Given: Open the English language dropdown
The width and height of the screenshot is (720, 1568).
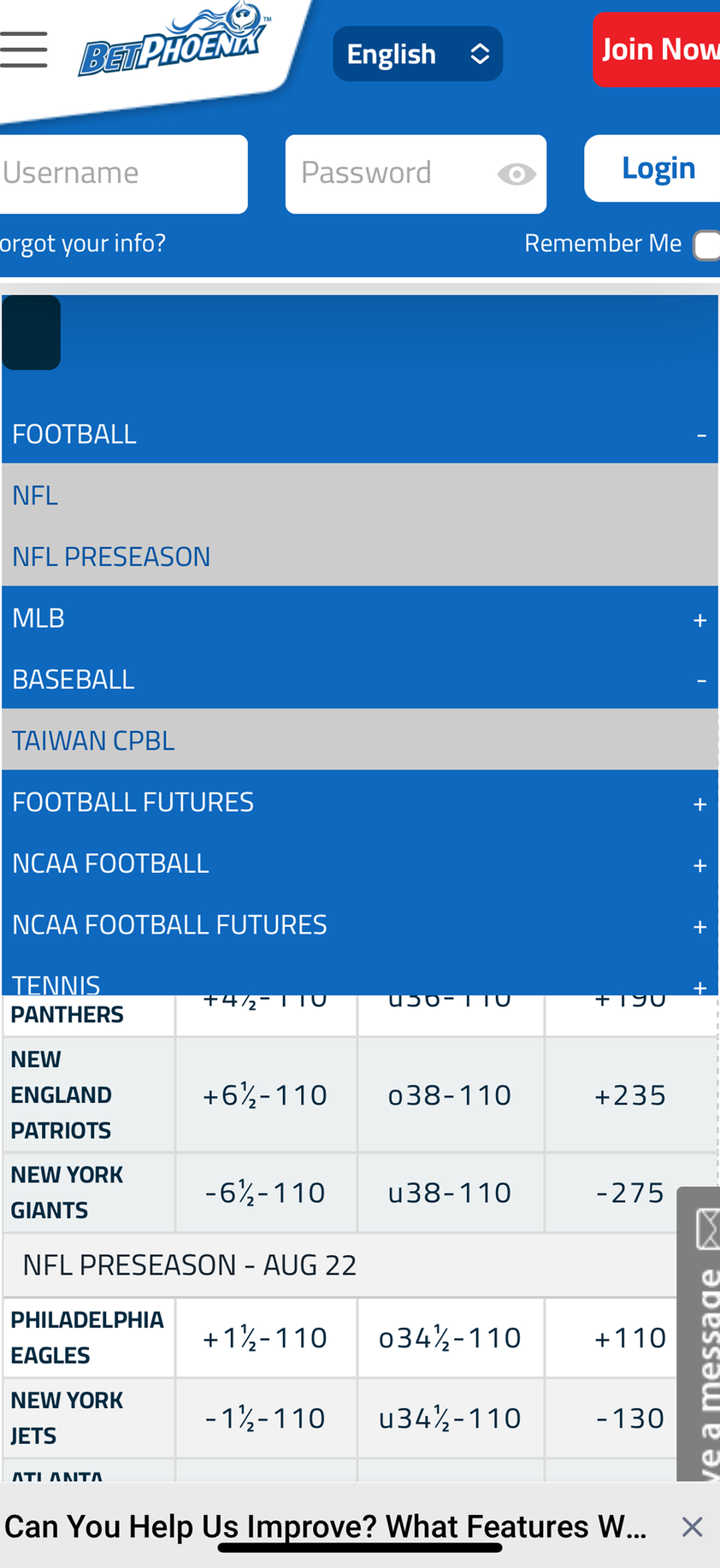Looking at the screenshot, I should pos(417,54).
